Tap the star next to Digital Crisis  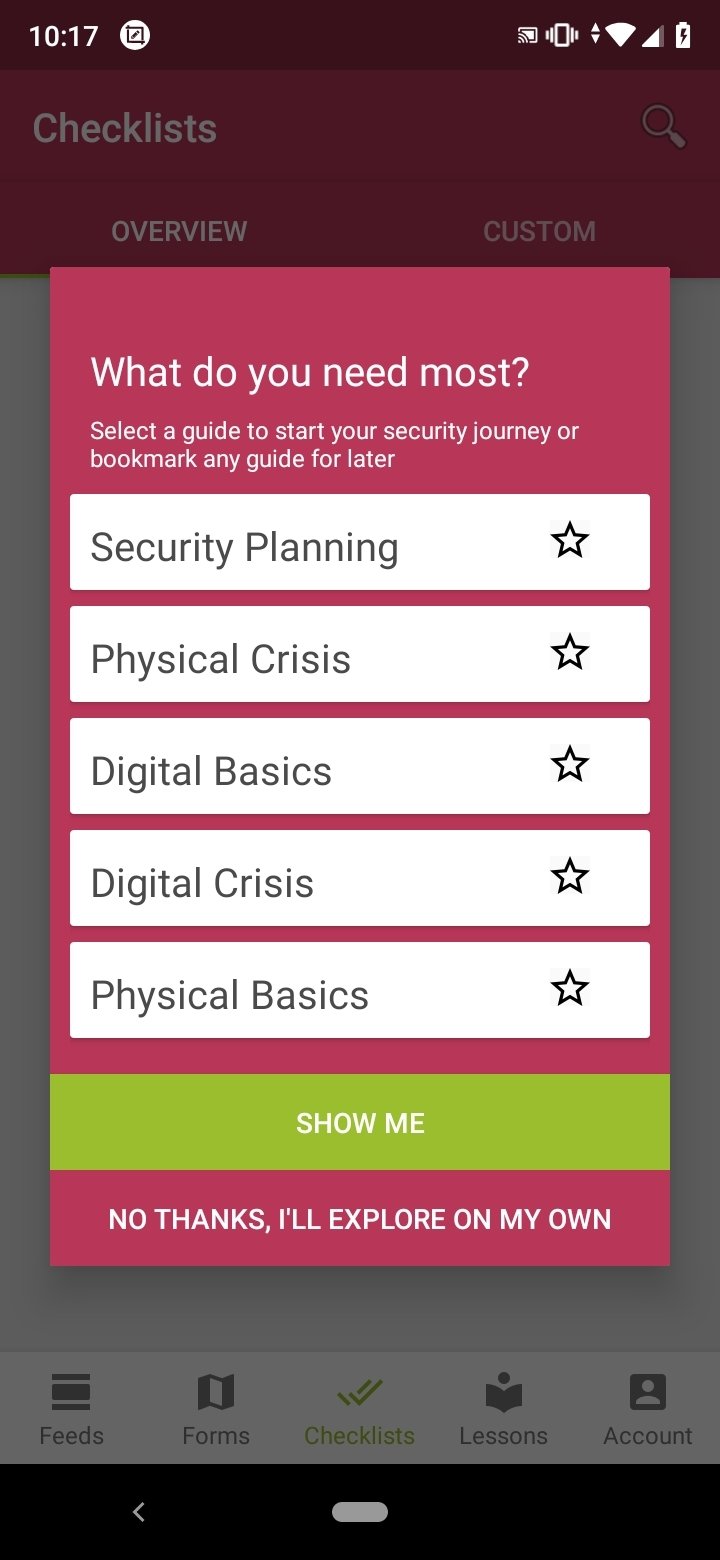point(570,877)
